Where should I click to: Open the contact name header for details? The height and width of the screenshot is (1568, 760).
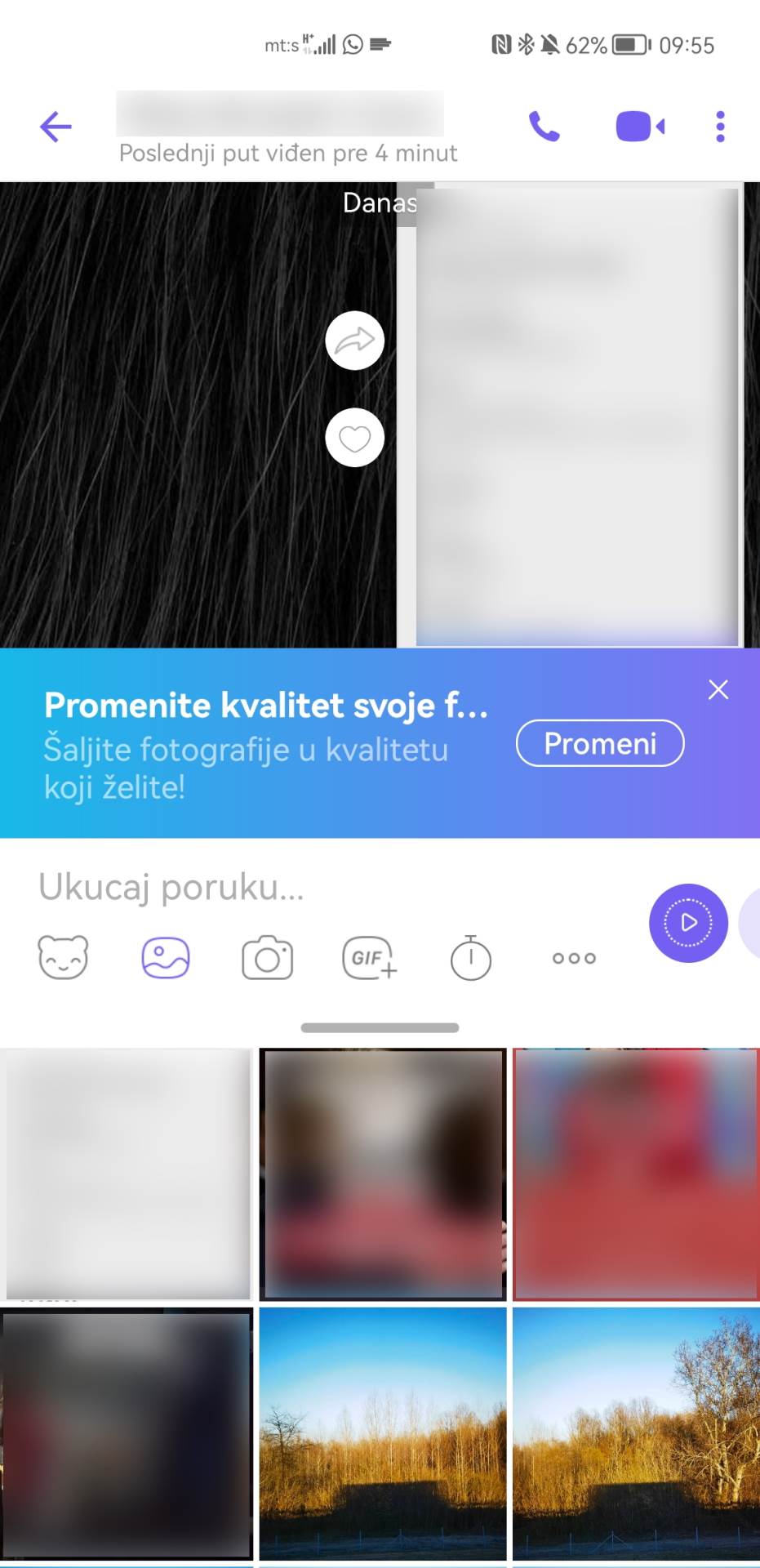pyautogui.click(x=281, y=114)
